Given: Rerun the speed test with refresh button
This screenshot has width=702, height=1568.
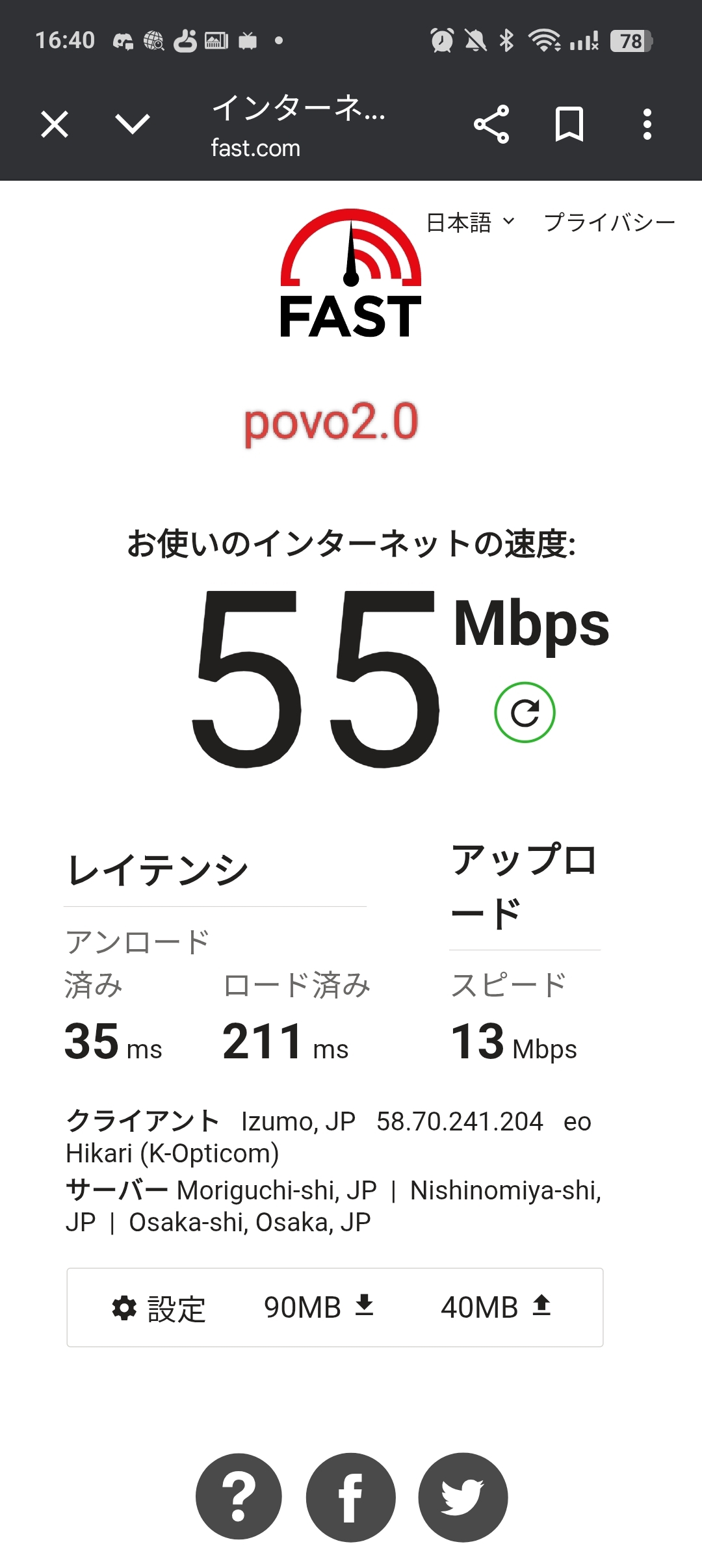Looking at the screenshot, I should tap(525, 712).
